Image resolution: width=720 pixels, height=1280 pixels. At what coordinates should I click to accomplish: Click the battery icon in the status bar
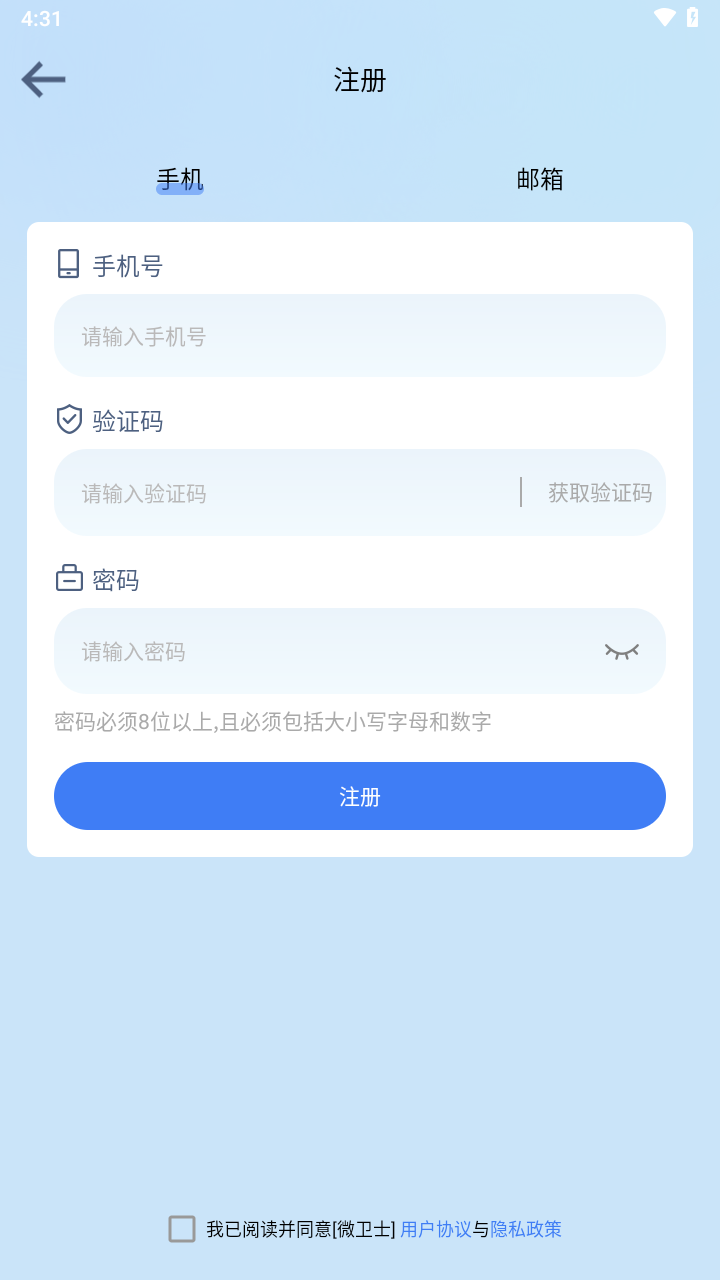pos(694,17)
